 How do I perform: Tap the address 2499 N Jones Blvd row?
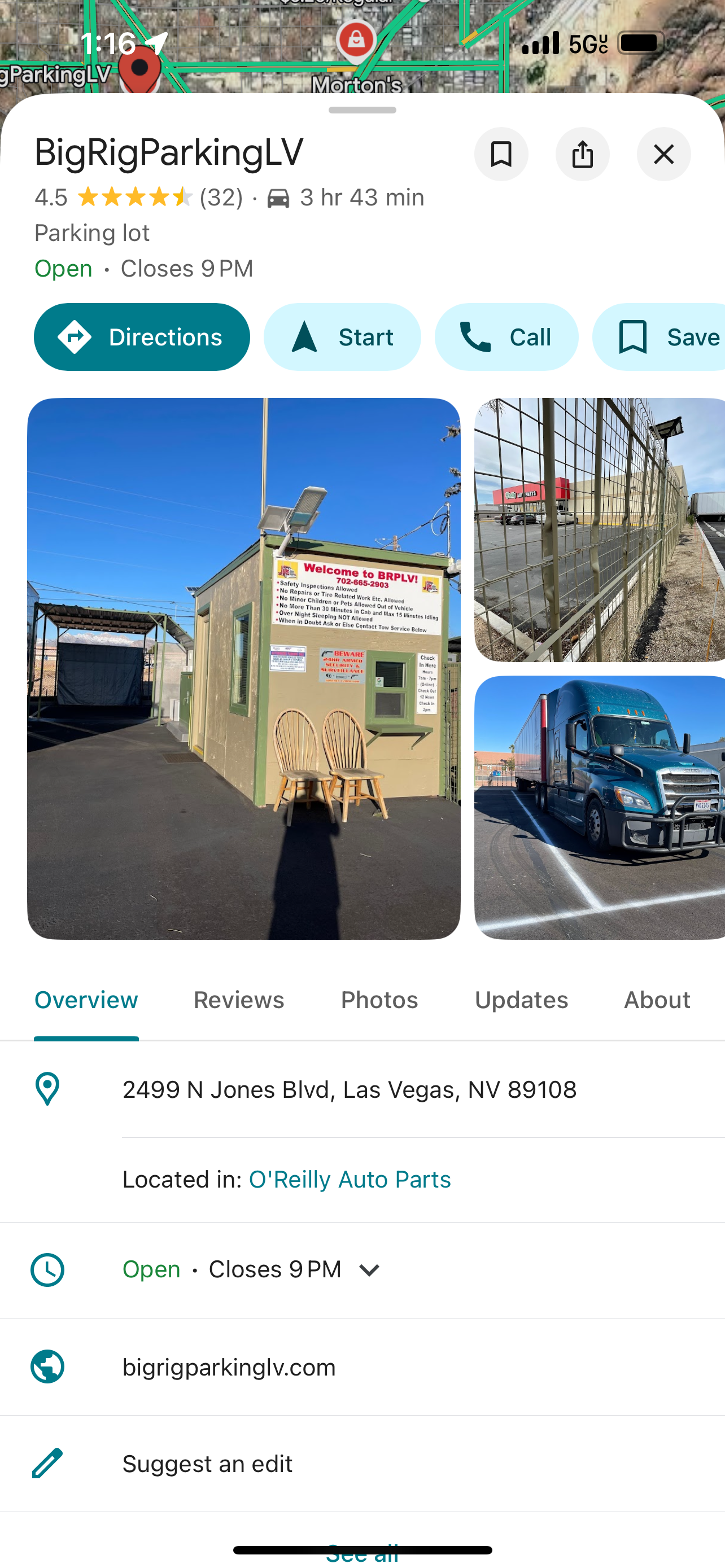pyautogui.click(x=362, y=1089)
